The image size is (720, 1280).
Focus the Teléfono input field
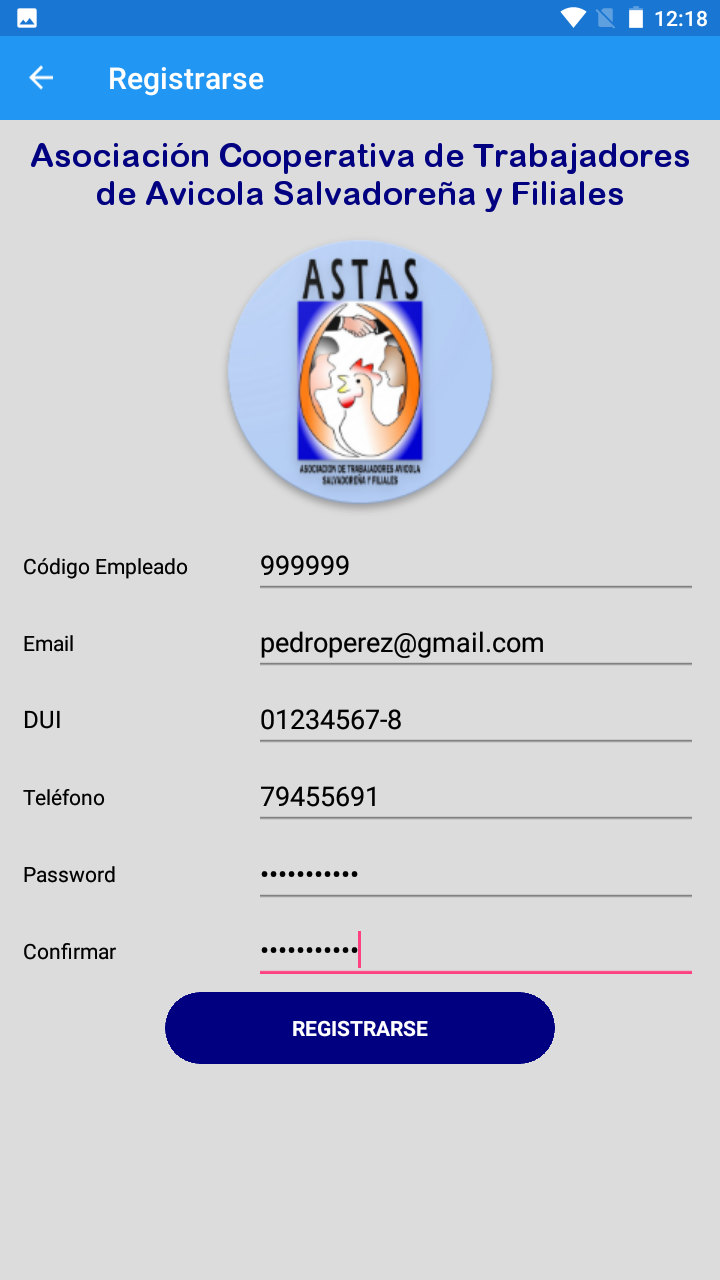coord(475,797)
